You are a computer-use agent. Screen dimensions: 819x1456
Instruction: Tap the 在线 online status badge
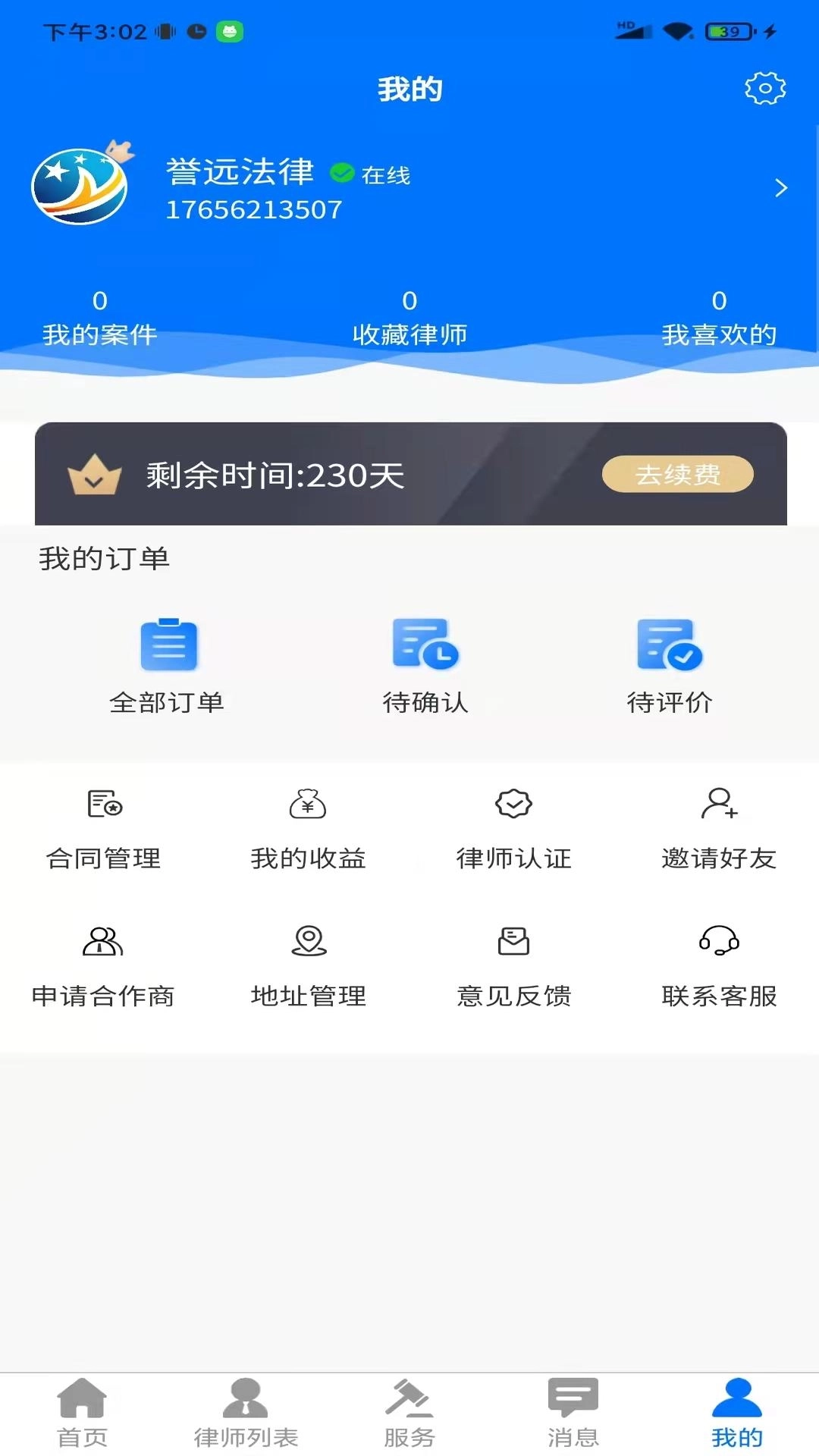point(372,173)
